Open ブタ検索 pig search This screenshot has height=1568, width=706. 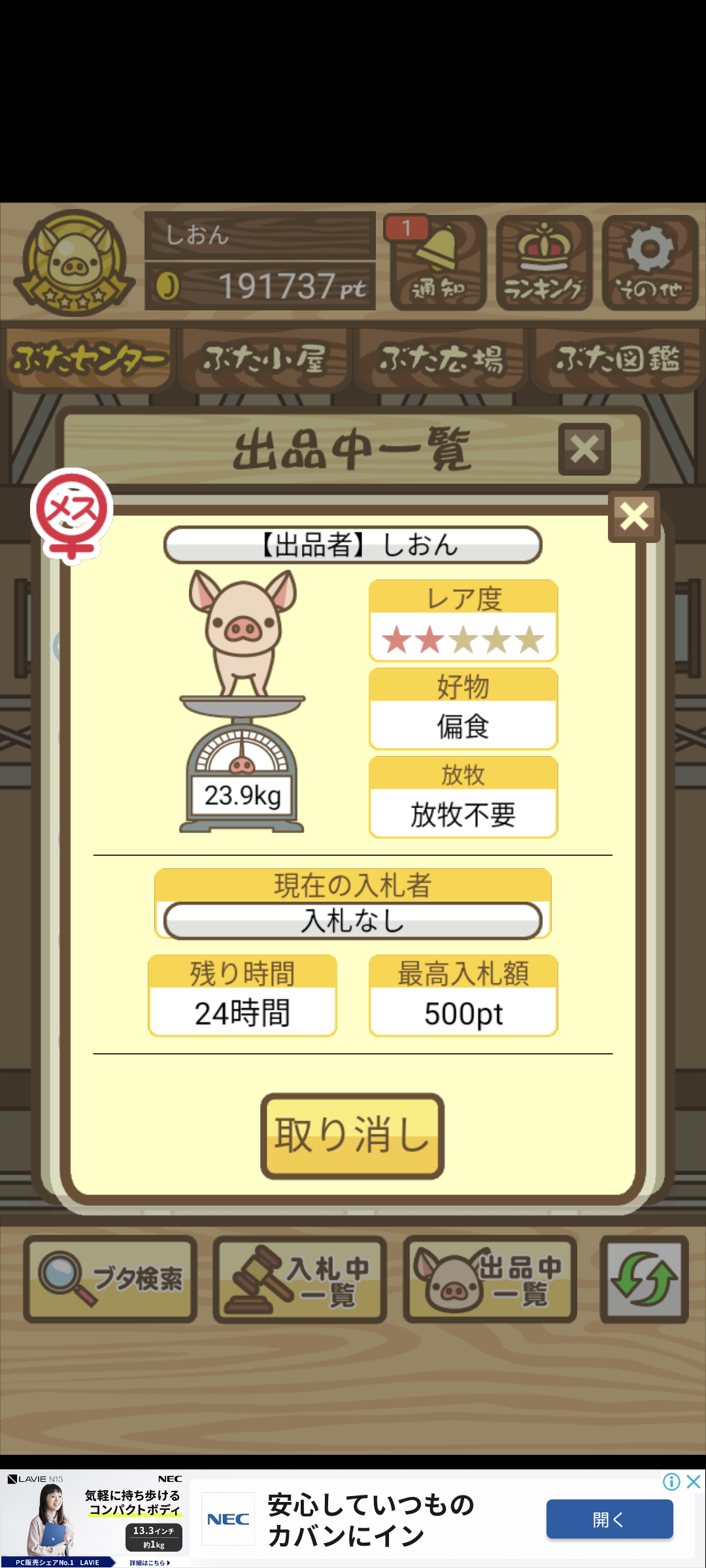tap(110, 1279)
